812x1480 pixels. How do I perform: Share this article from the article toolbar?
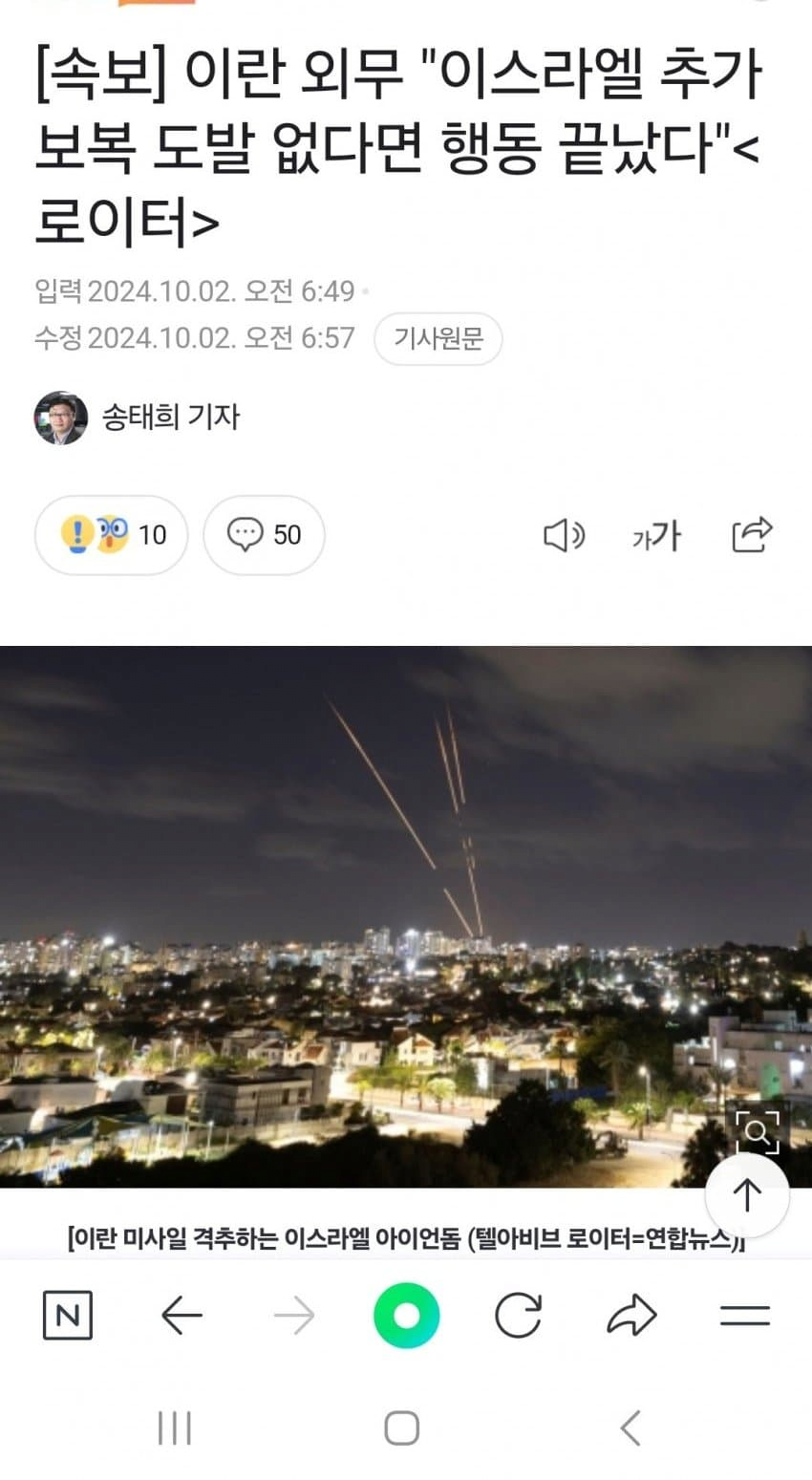coord(752,535)
